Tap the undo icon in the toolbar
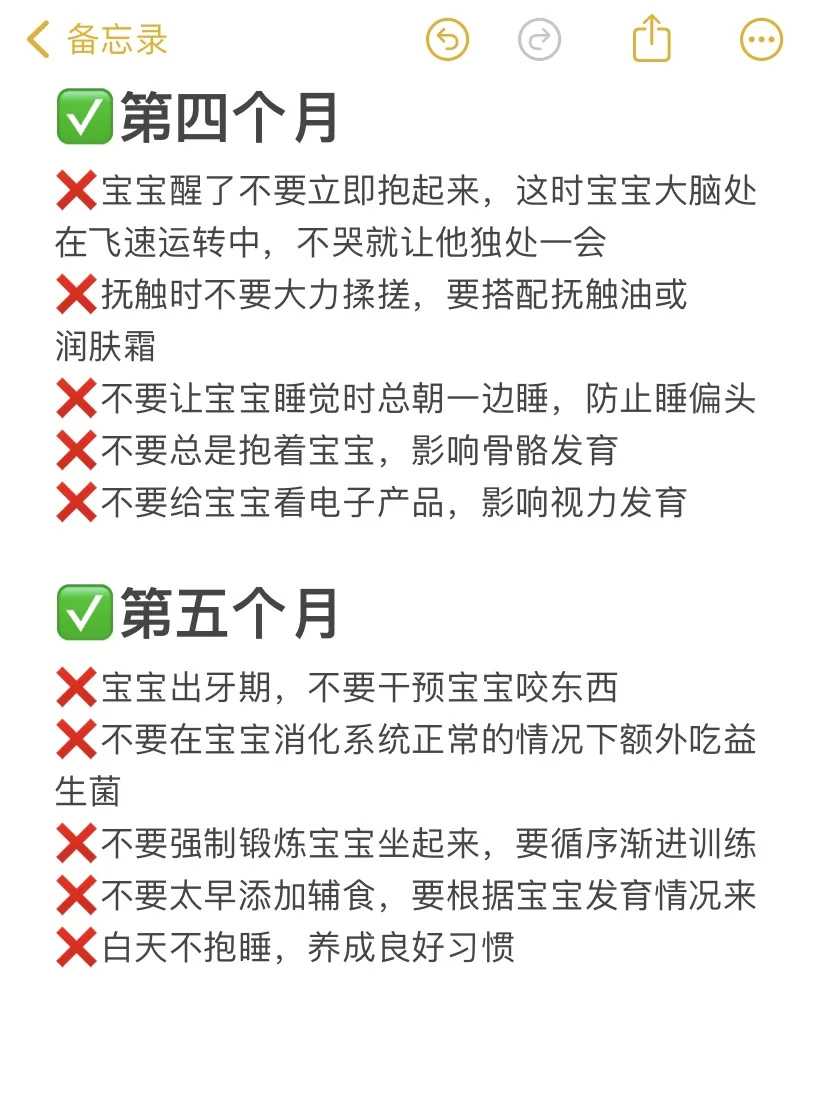This screenshot has height=1104, width=828. (x=447, y=38)
